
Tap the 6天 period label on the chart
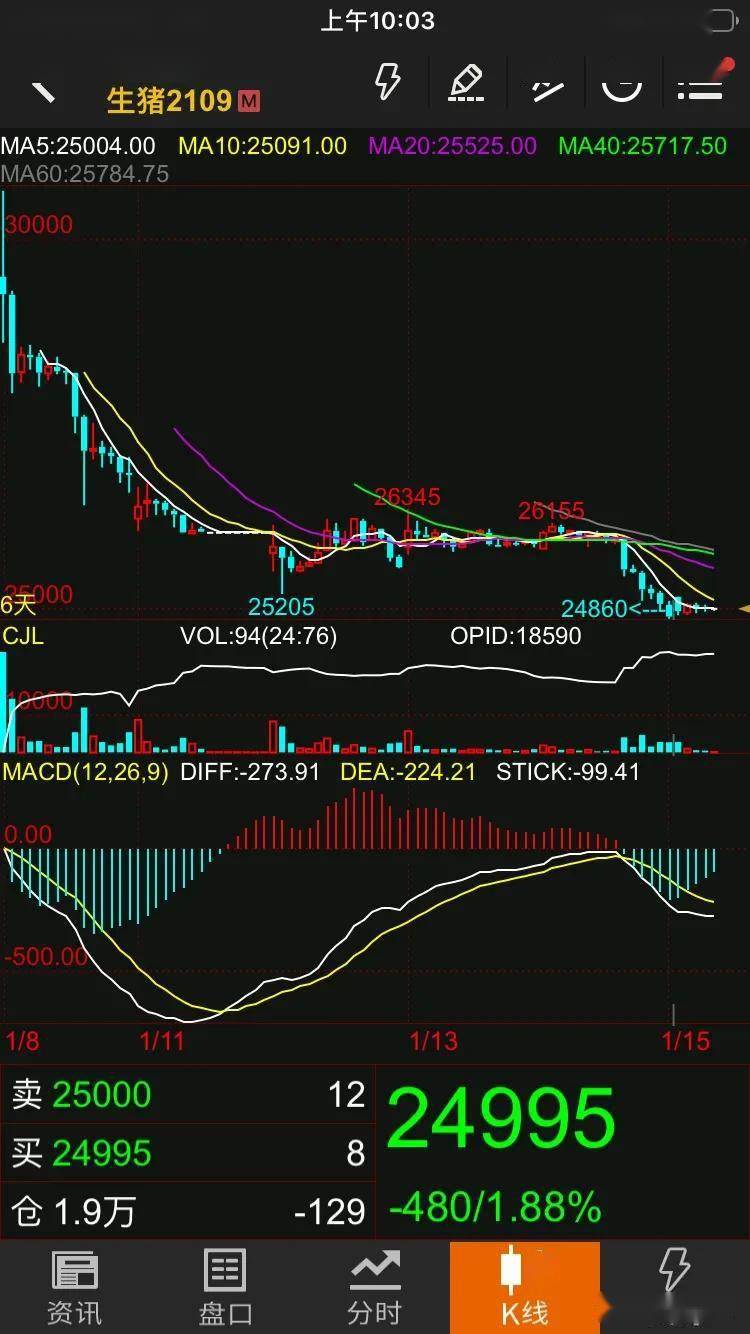pos(18,605)
